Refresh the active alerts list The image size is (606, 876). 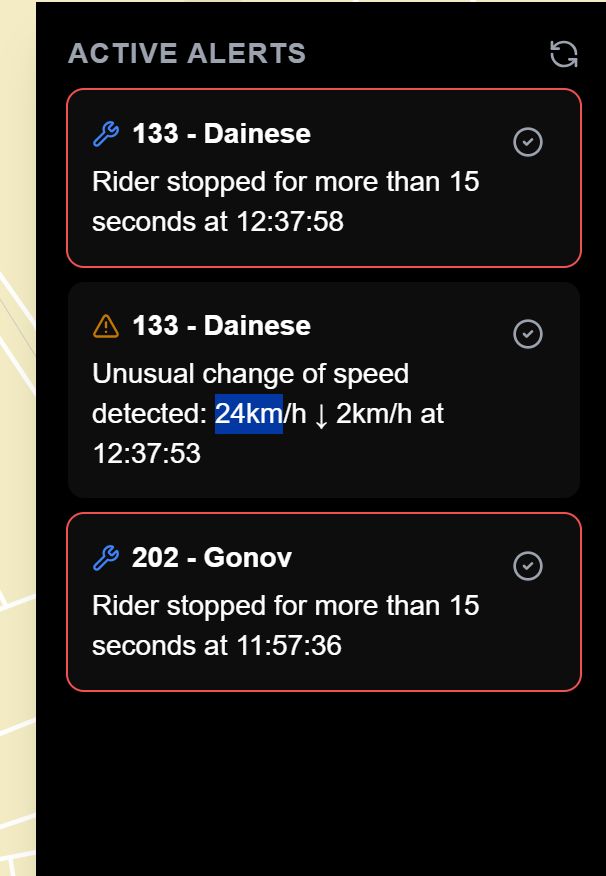[x=564, y=54]
